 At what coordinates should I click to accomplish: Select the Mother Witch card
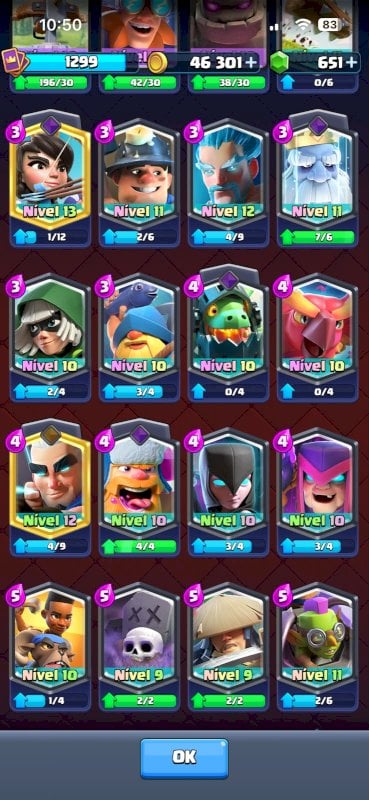[x=317, y=491]
